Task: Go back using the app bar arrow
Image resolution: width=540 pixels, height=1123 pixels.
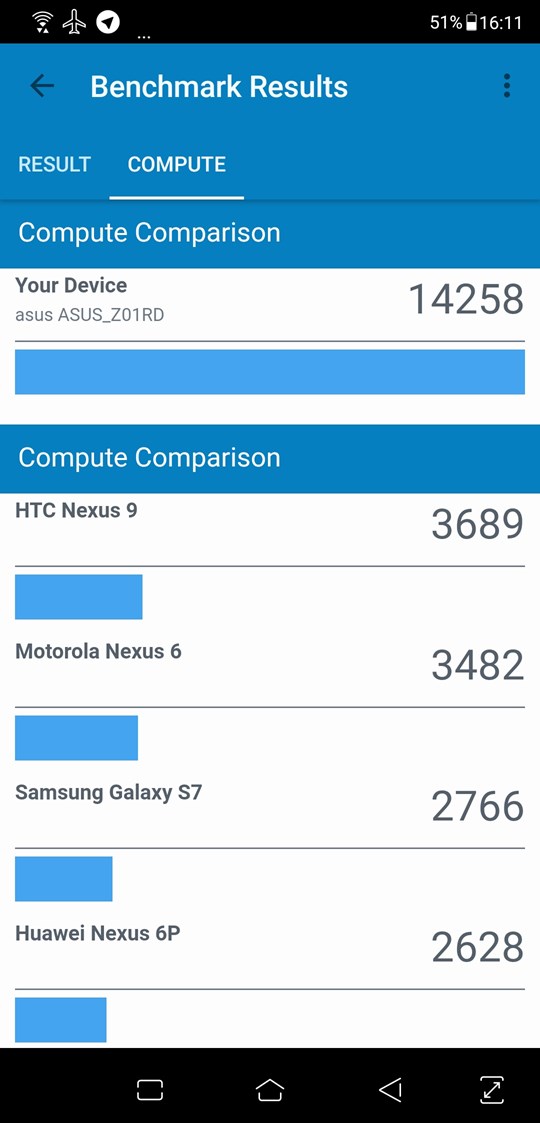Action: [42, 86]
